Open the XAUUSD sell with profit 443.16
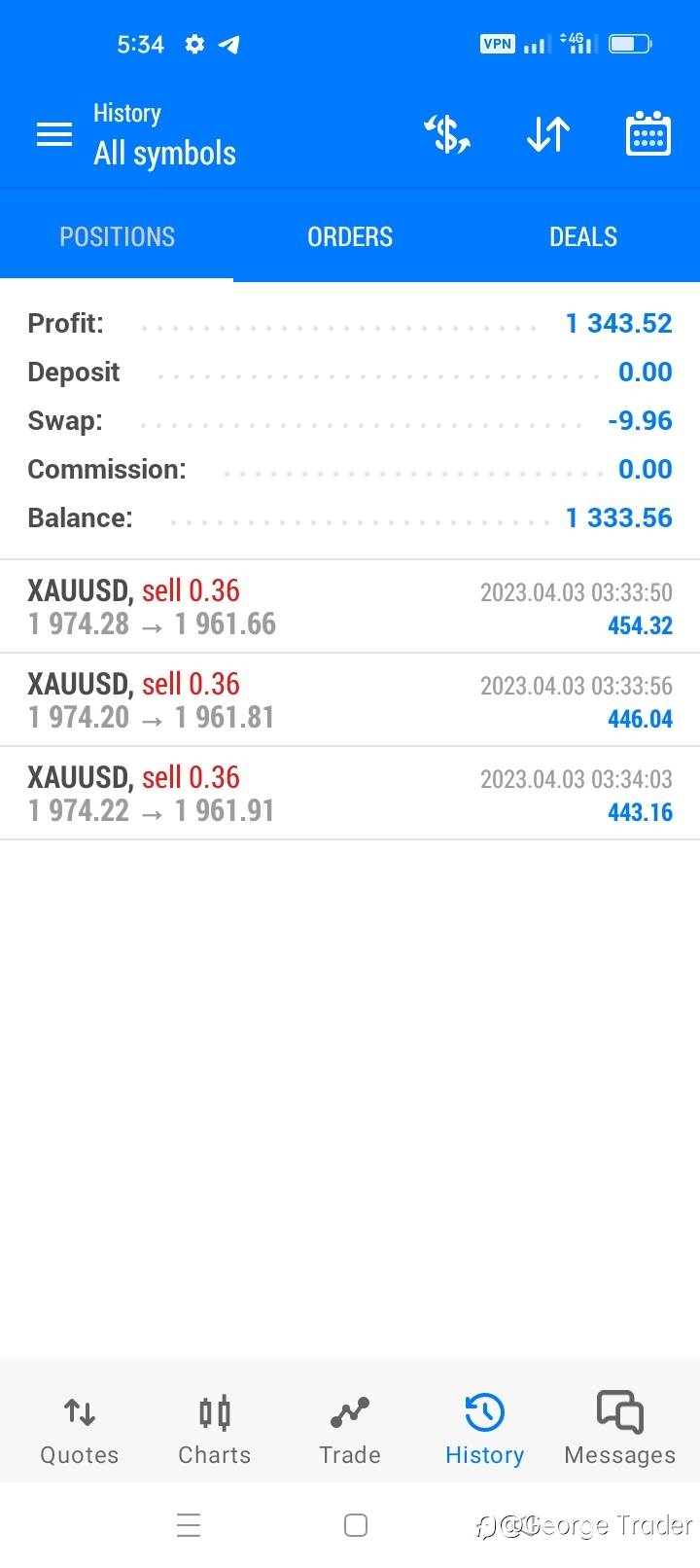This screenshot has height=1568, width=700. pyautogui.click(x=350, y=794)
